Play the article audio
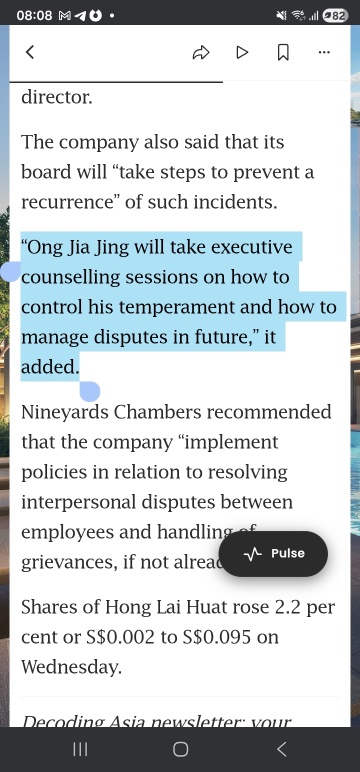Viewport: 360px width, 772px height. tap(242, 52)
